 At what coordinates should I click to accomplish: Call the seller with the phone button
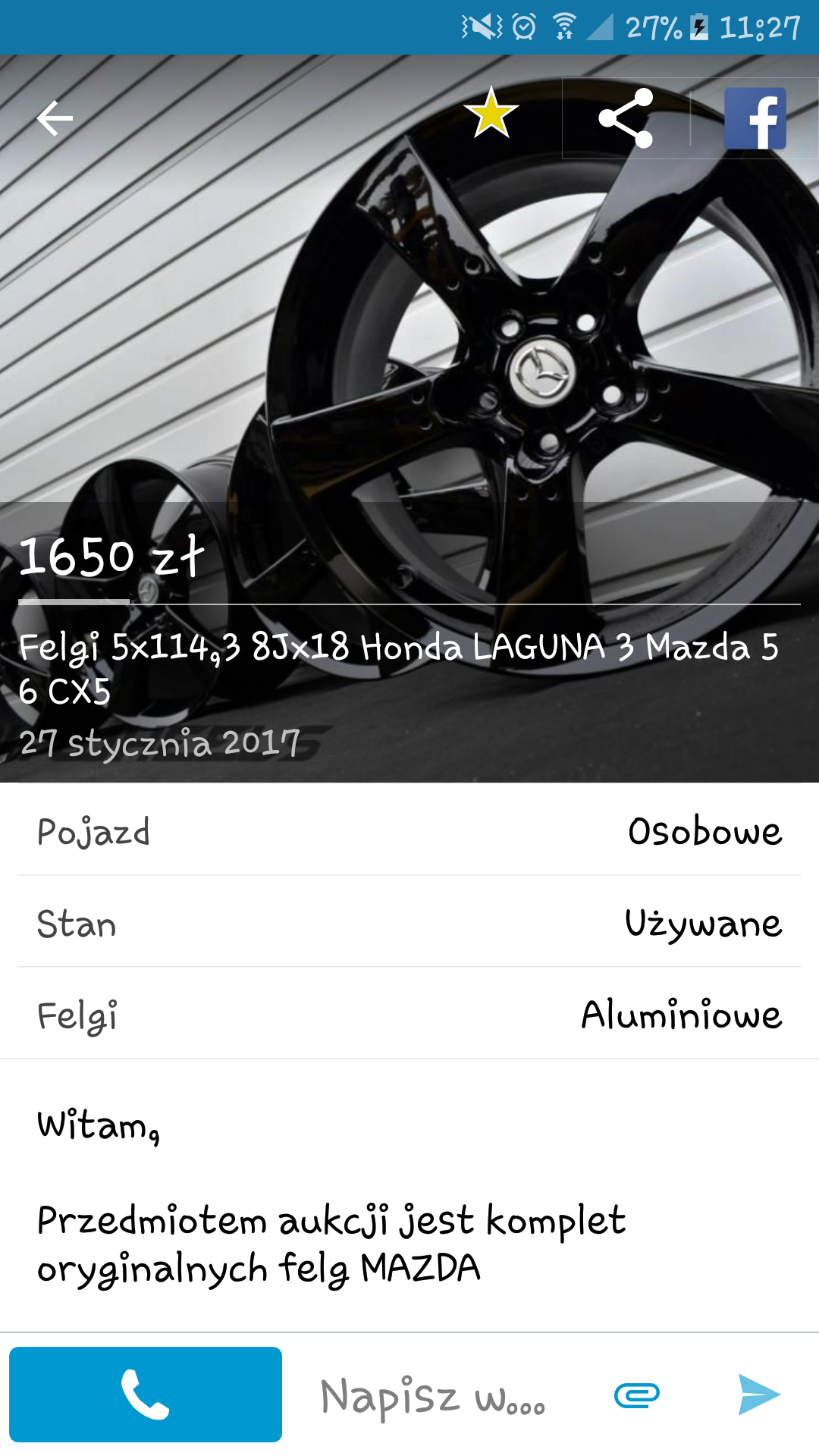point(146,1394)
